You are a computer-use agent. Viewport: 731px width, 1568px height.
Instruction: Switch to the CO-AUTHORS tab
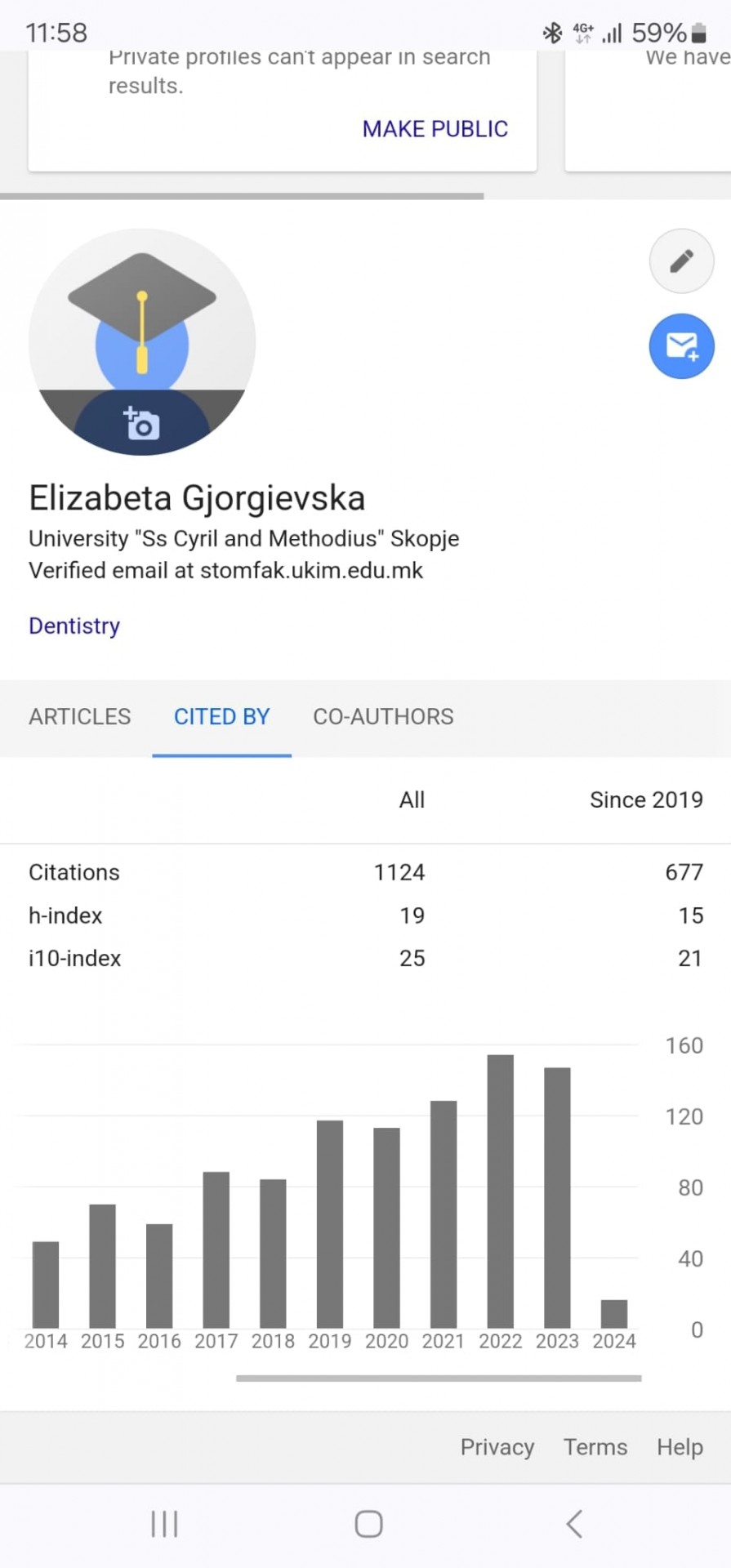tap(383, 717)
